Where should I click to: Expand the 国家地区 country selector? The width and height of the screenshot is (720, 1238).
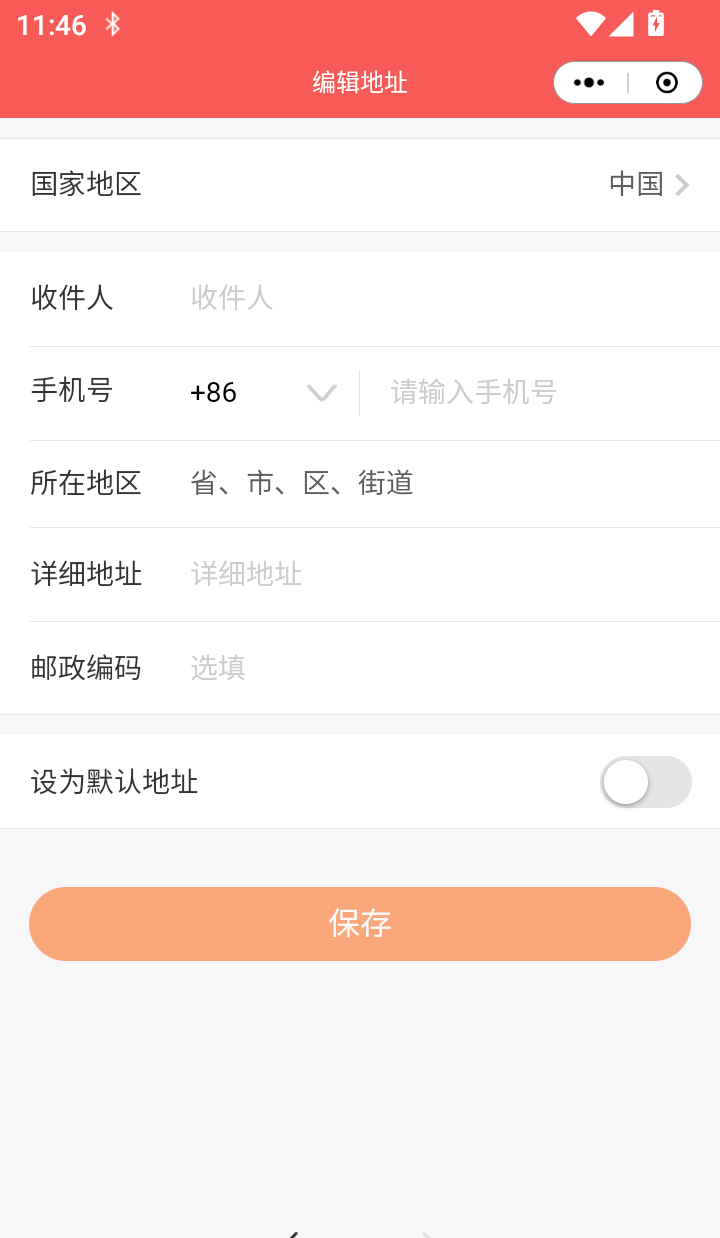click(360, 184)
